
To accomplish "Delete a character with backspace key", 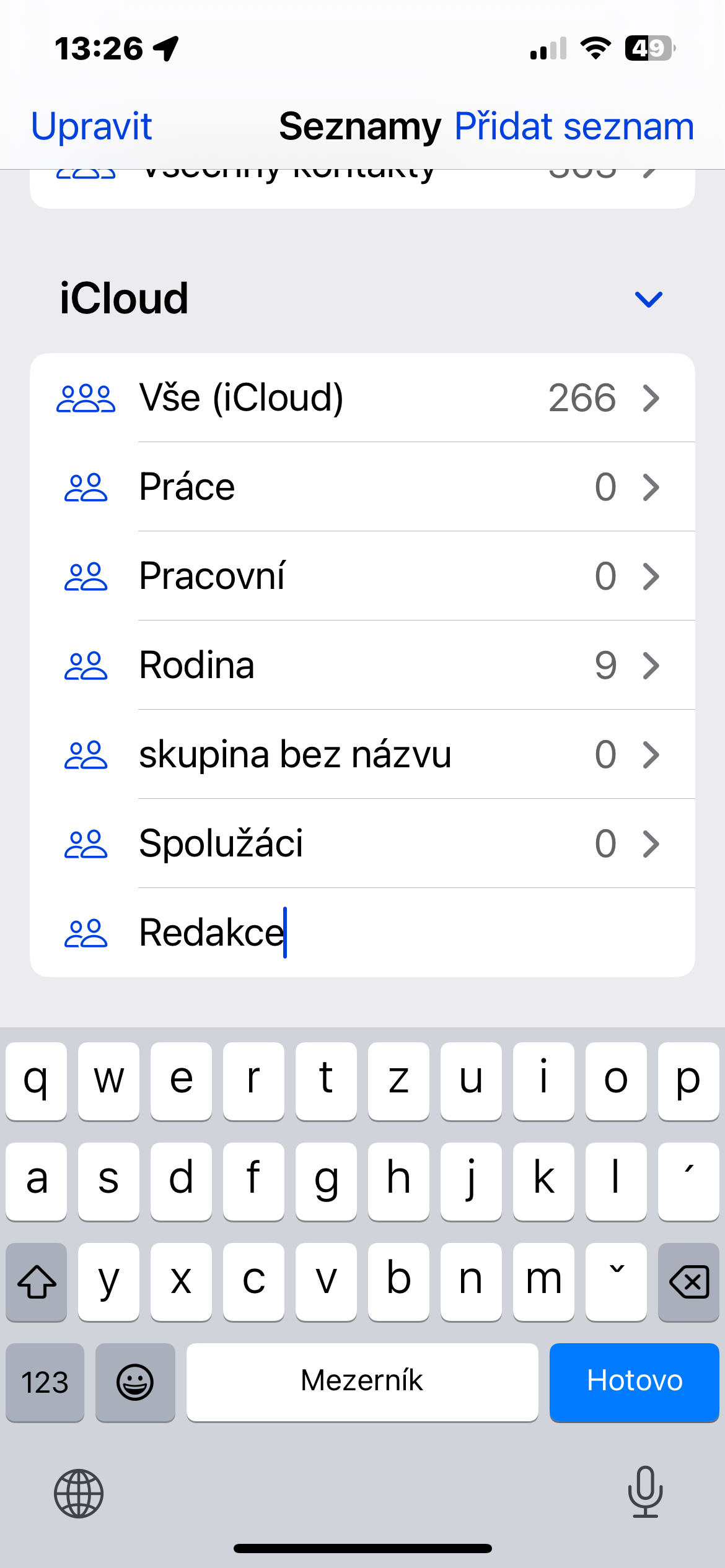I will coord(688,1281).
